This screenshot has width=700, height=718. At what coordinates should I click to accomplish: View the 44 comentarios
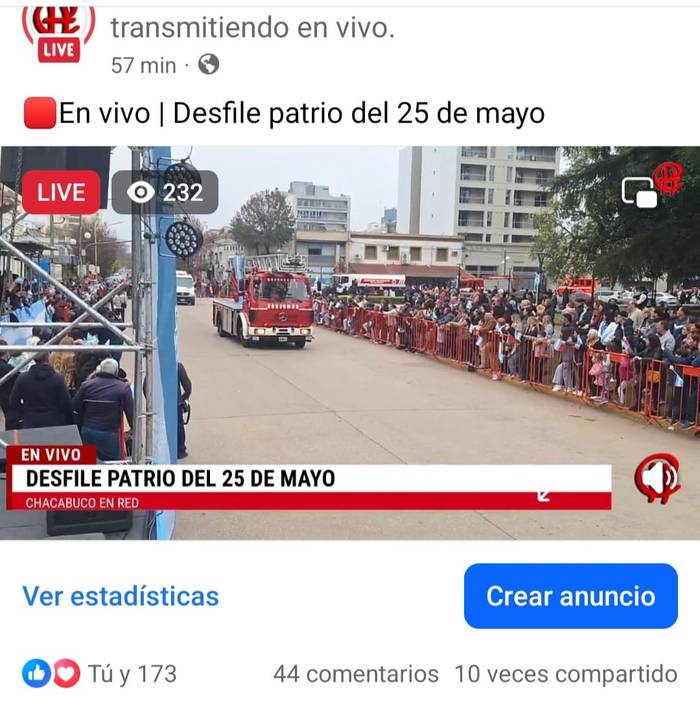point(355,674)
